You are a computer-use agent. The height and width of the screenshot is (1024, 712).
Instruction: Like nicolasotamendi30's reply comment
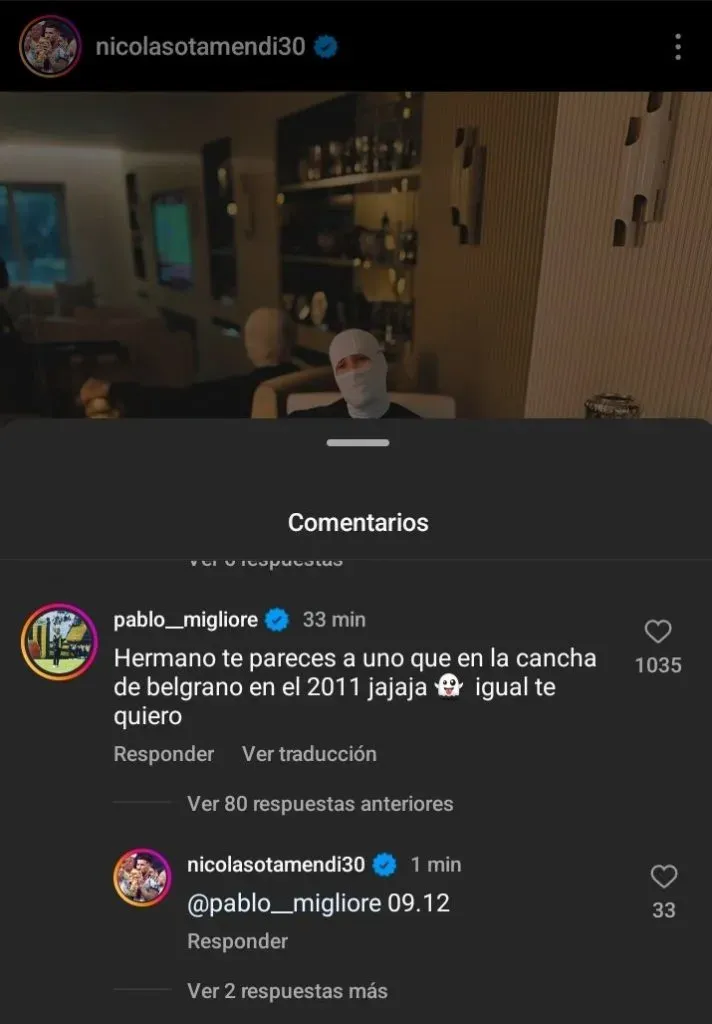click(x=664, y=878)
